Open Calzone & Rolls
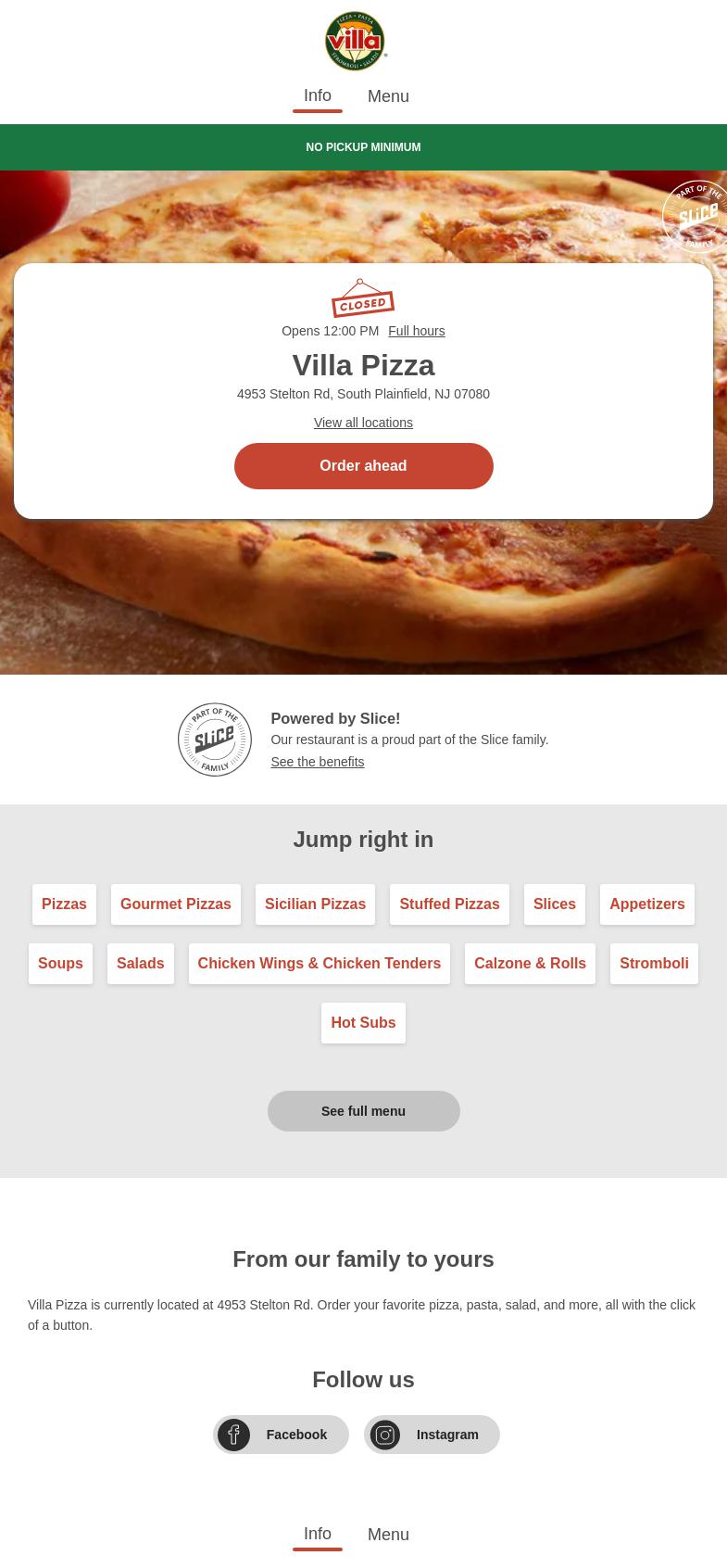 [530, 964]
